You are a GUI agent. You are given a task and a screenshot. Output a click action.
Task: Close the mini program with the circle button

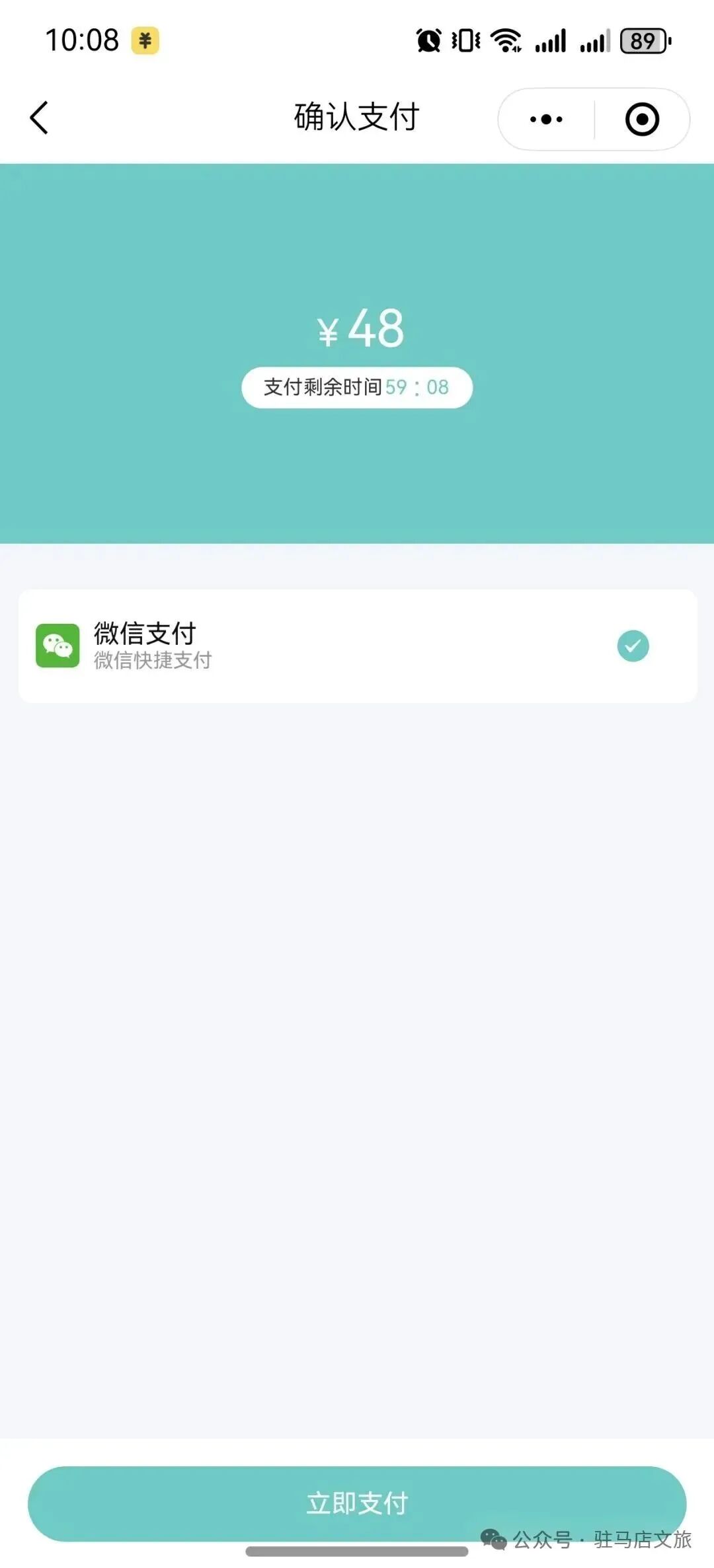point(642,120)
